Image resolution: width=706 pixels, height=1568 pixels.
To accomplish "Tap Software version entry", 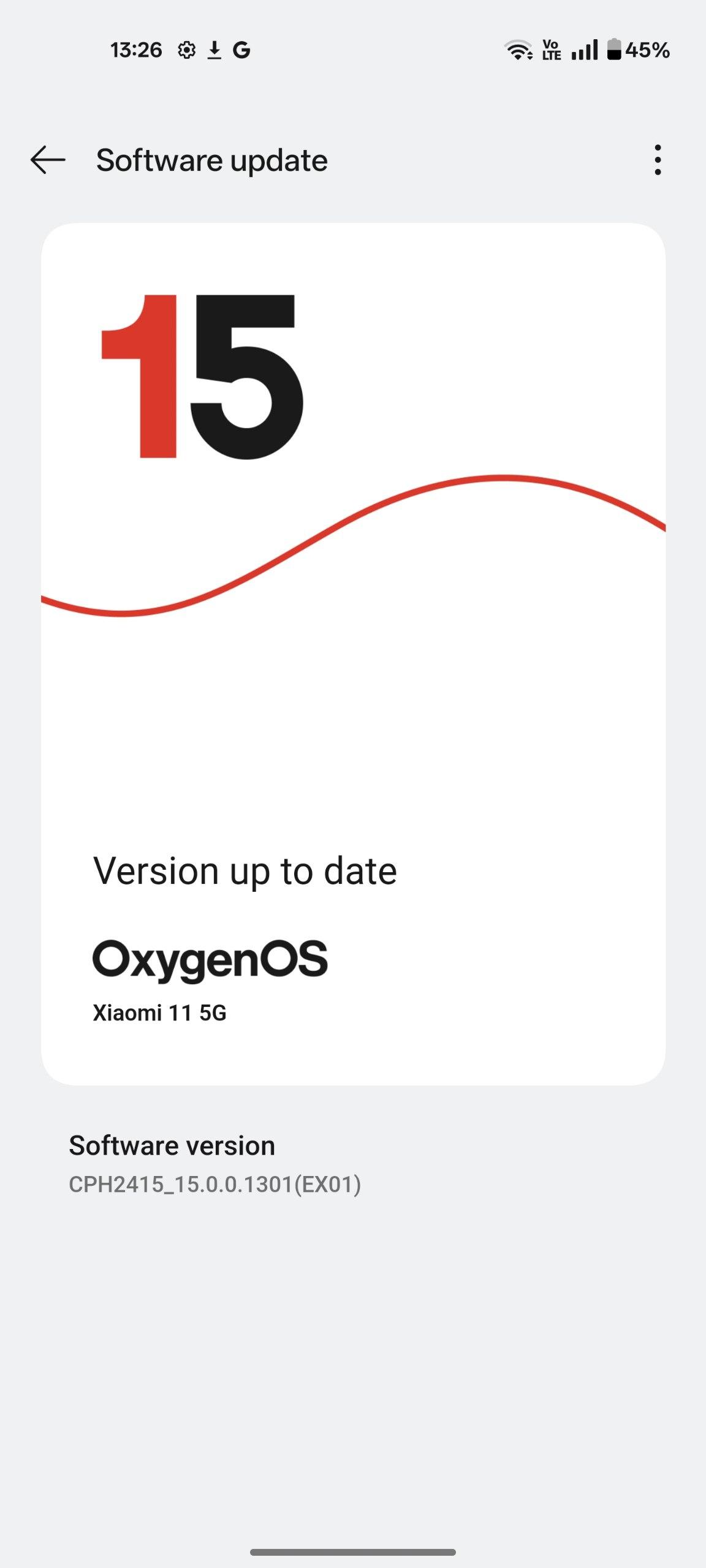I will point(214,1164).
